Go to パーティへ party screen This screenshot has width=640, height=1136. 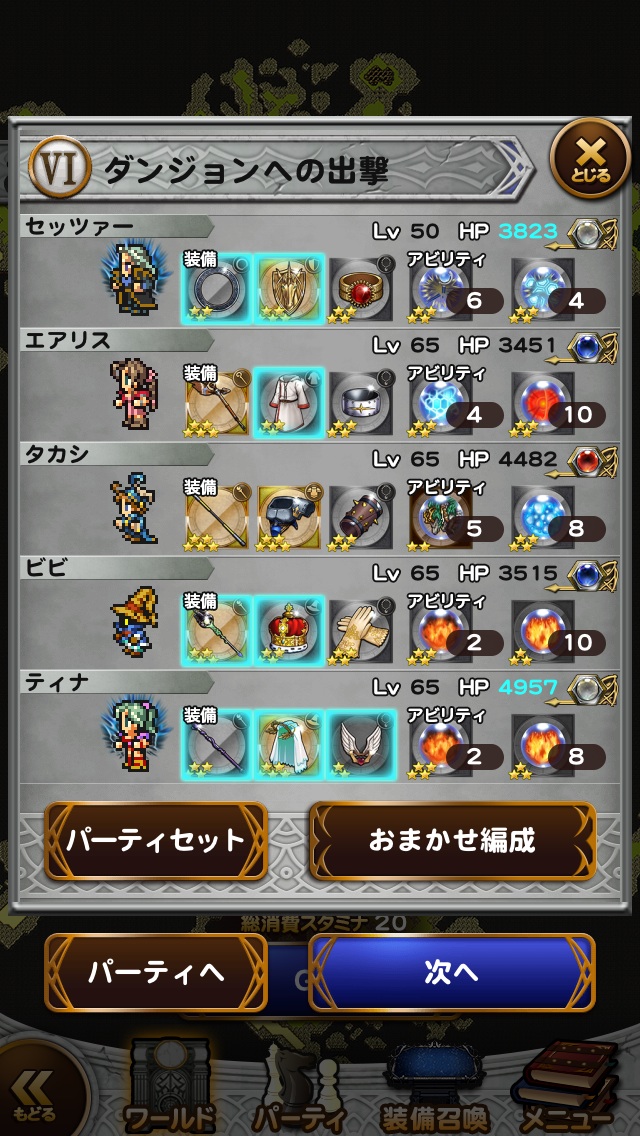(156, 972)
